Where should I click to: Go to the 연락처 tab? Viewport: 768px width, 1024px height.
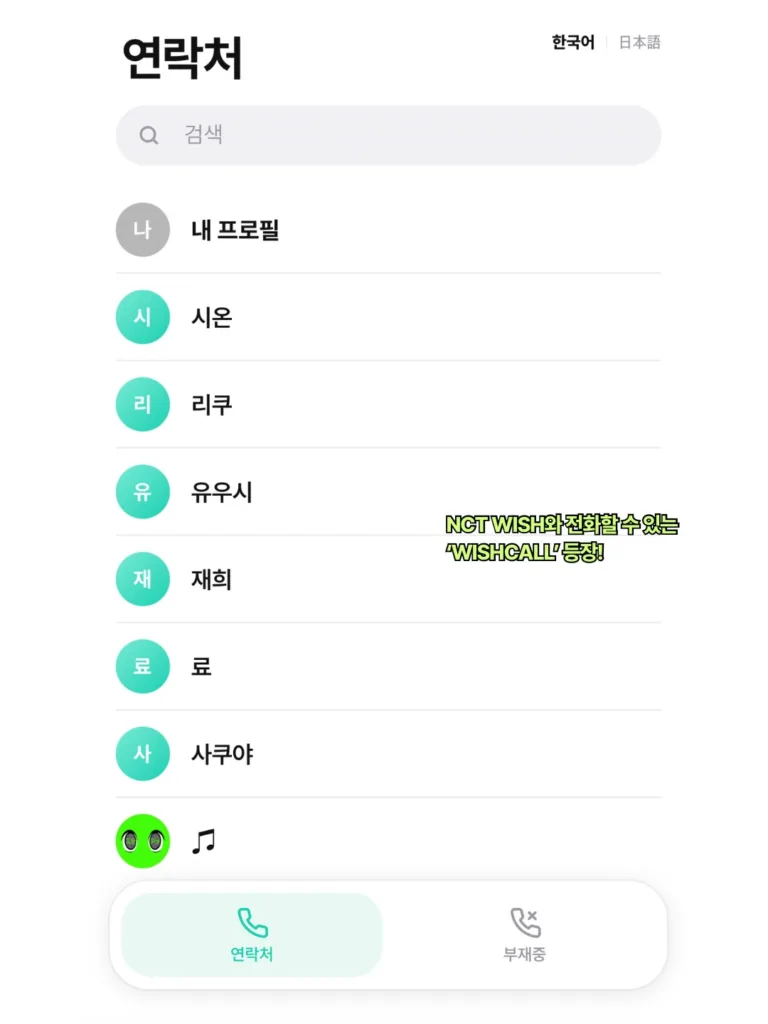251,935
